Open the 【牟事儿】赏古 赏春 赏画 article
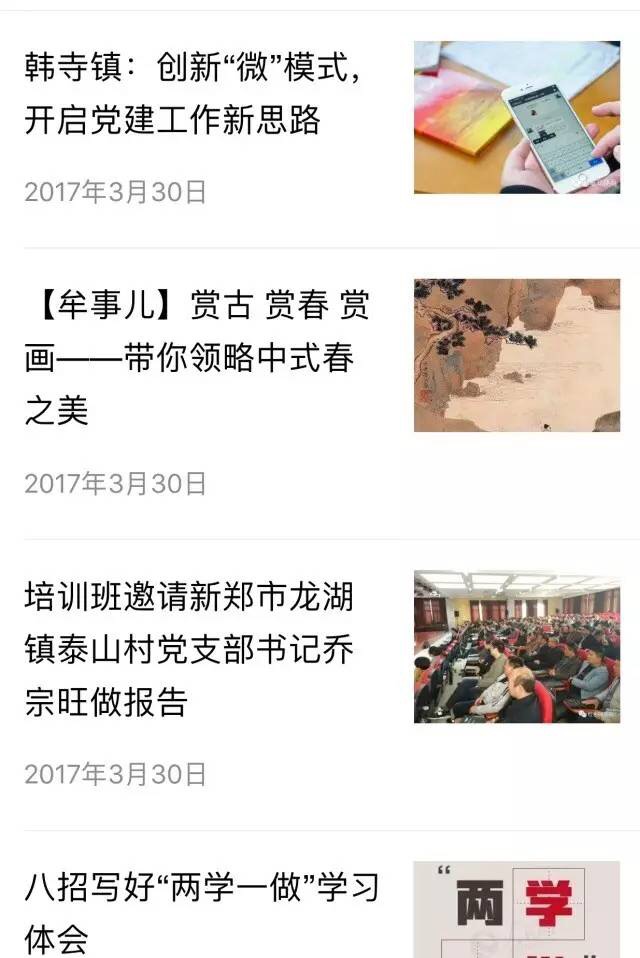This screenshot has width=640, height=958. [196, 358]
